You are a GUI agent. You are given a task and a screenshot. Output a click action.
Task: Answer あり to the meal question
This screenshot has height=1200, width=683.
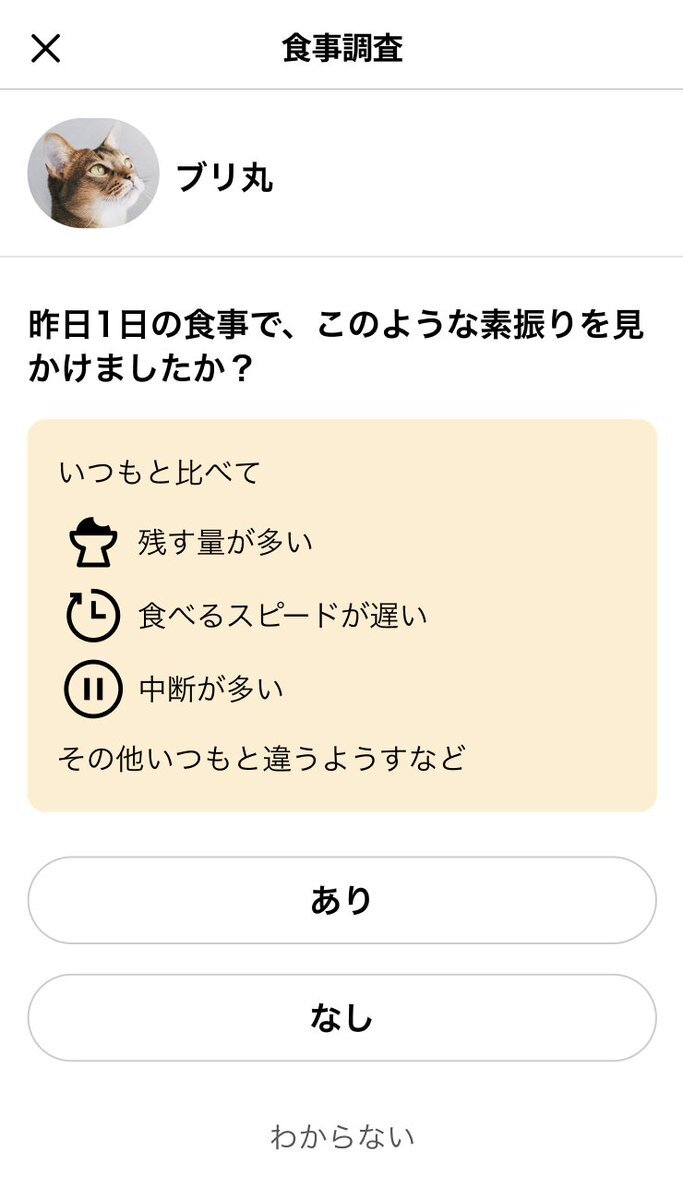[342, 900]
